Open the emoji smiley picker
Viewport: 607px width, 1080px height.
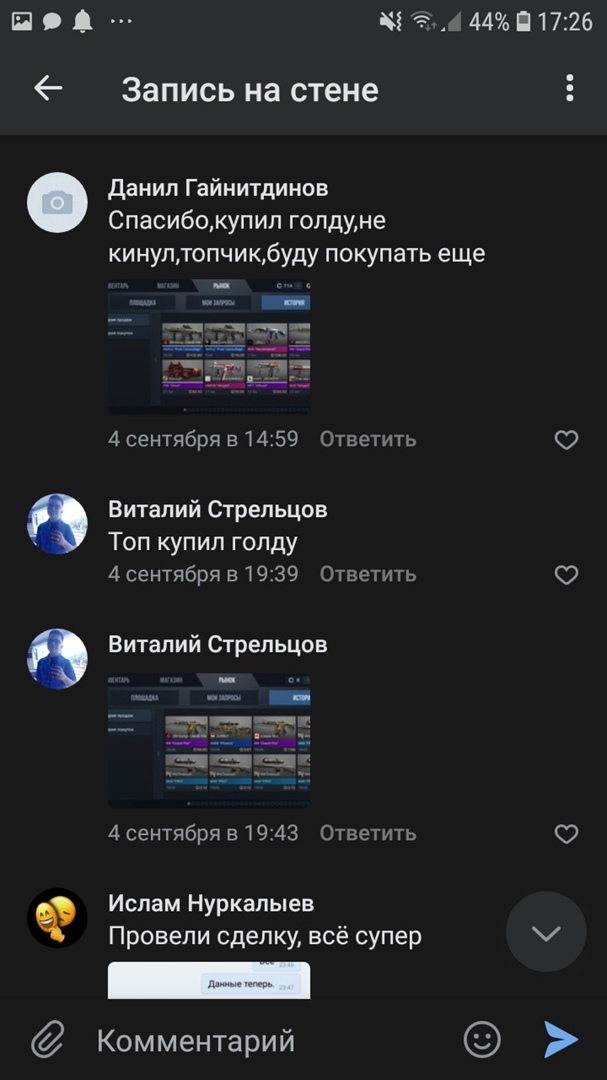tap(482, 1040)
